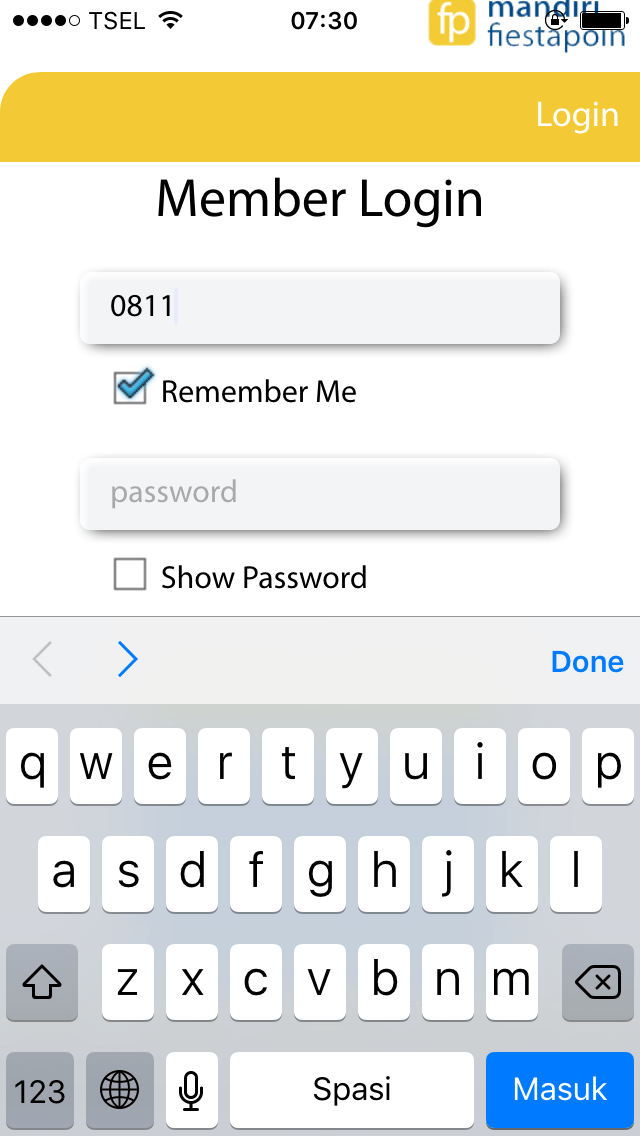The height and width of the screenshot is (1136, 640).
Task: Start dictation with the microphone key
Action: tap(192, 1089)
